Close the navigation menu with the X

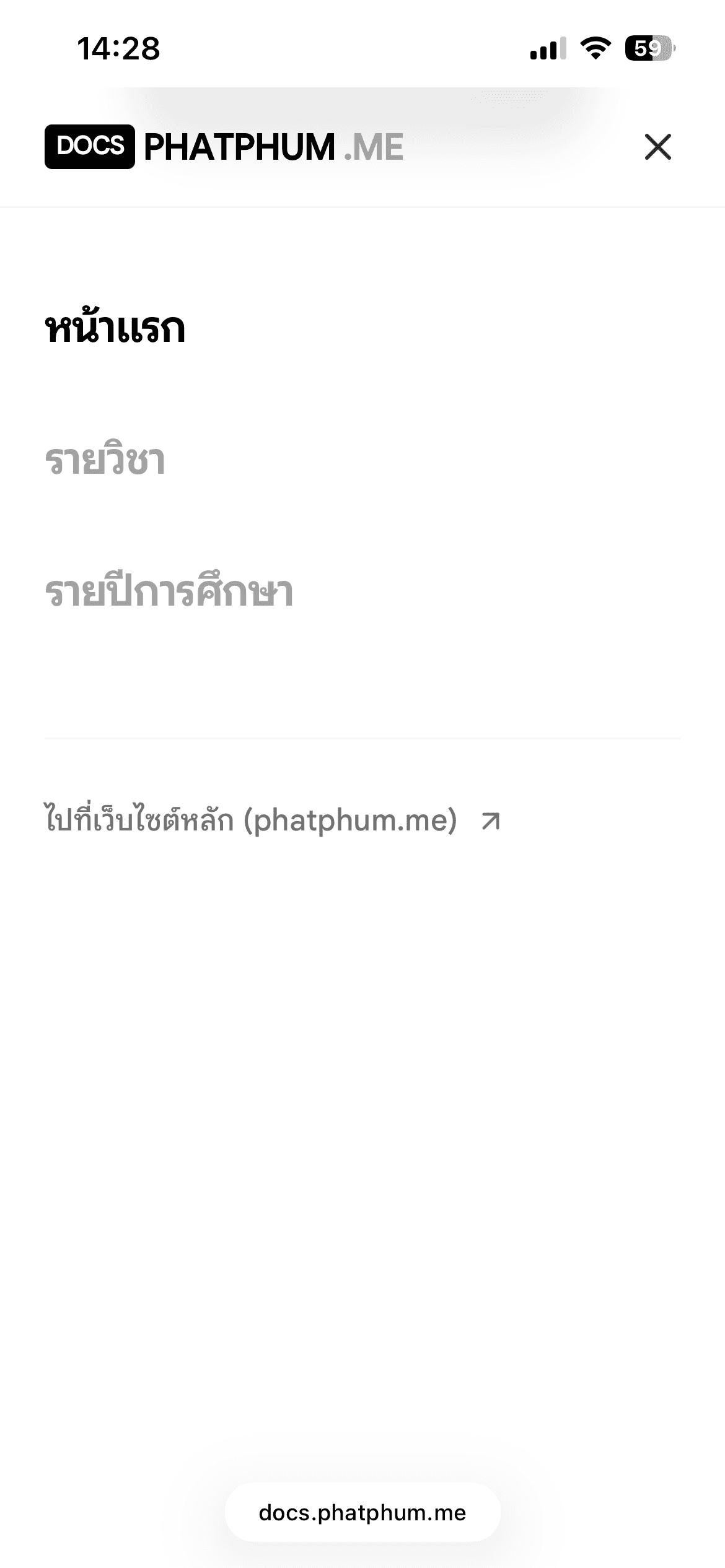coord(659,147)
